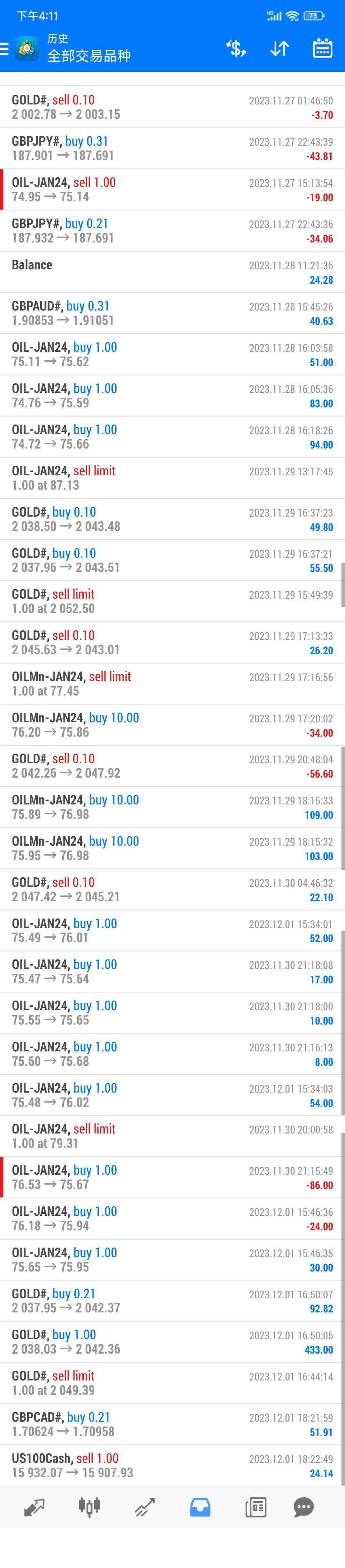Open the calendar date range picker

click(x=323, y=48)
